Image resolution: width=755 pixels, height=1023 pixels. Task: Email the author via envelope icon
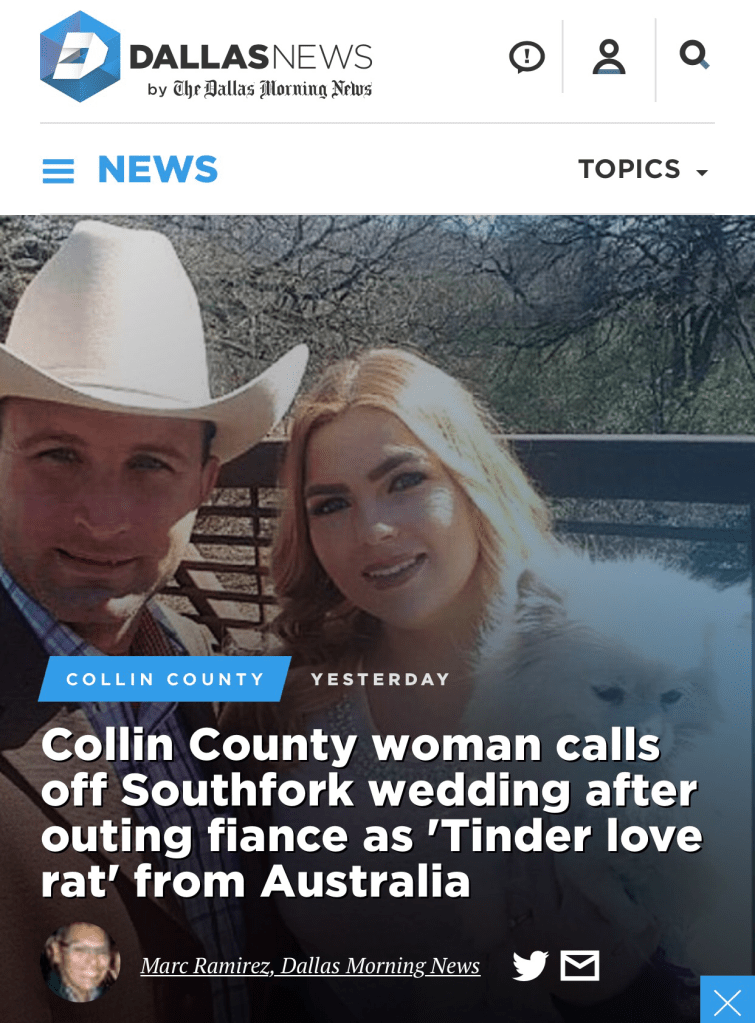click(x=580, y=966)
